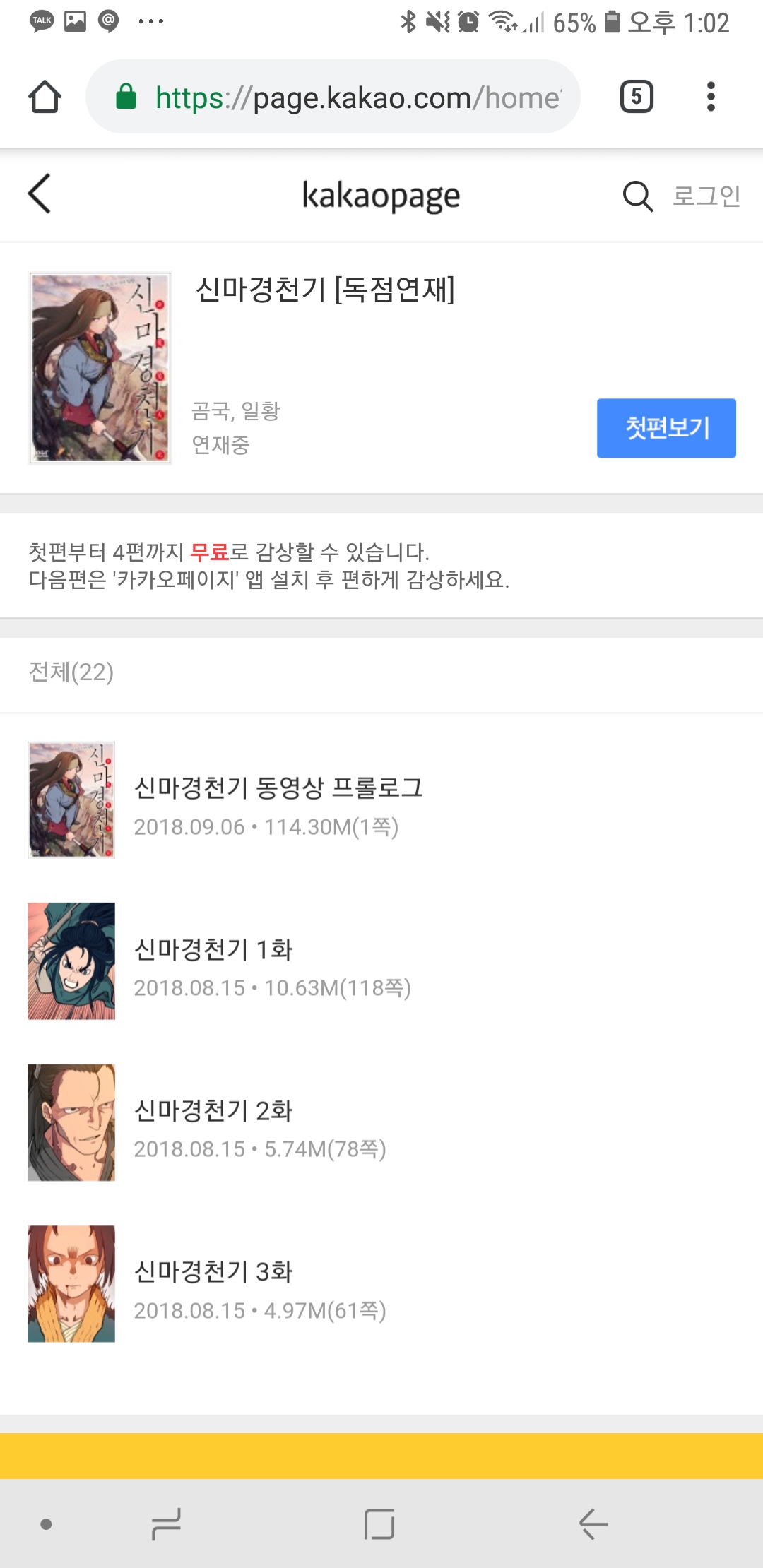Open the browser three-dot overflow menu
Image resolution: width=763 pixels, height=1568 pixels.
coord(711,97)
